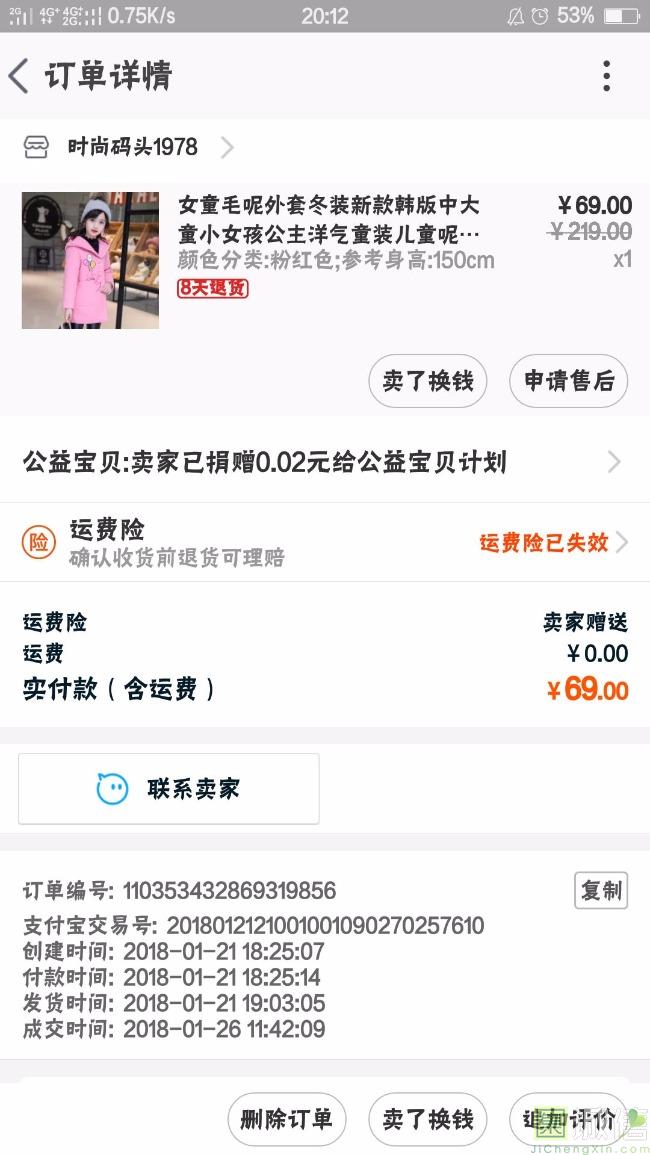Open the shop 时尚码头1978
This screenshot has height=1155, width=650.
(133, 148)
